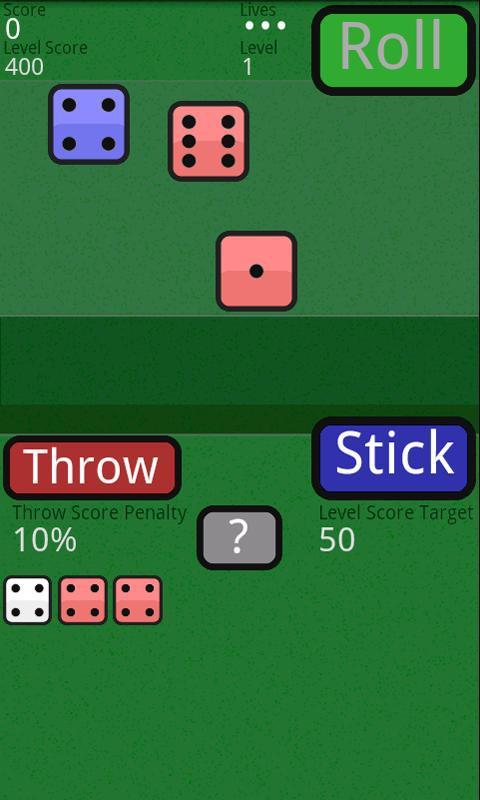This screenshot has width=480, height=800.
Task: Select the blue four die
Action: (x=89, y=124)
